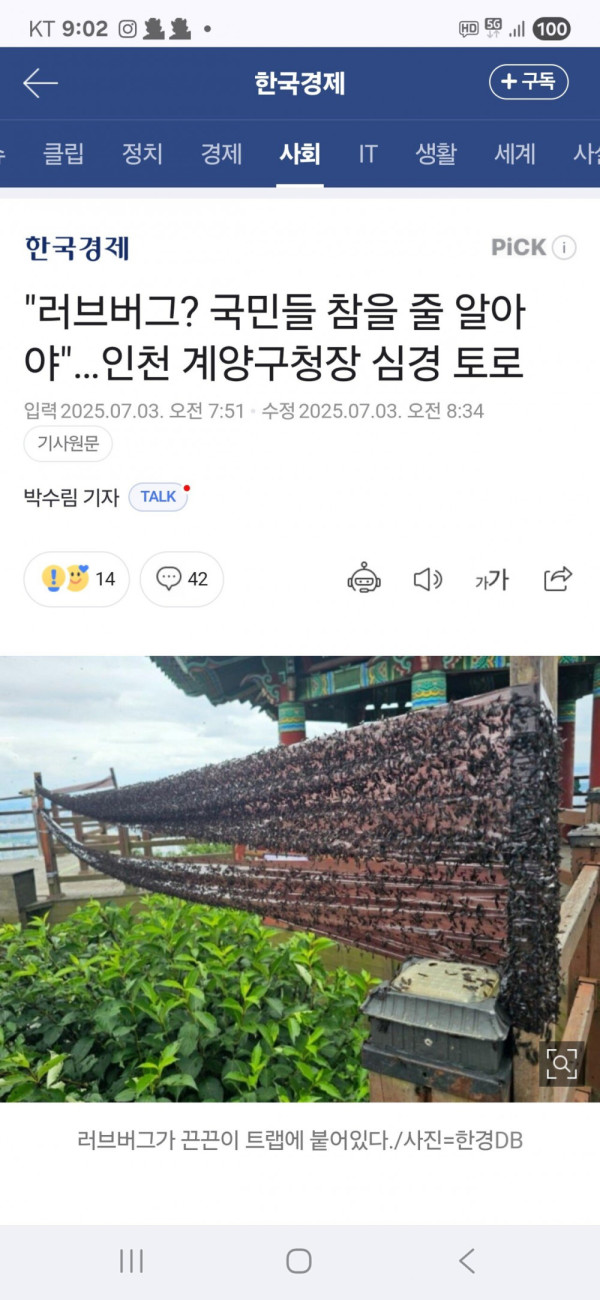Viewport: 600px width, 1300px height.
Task: Tap the TALK chip next to reporter
Action: tap(158, 497)
